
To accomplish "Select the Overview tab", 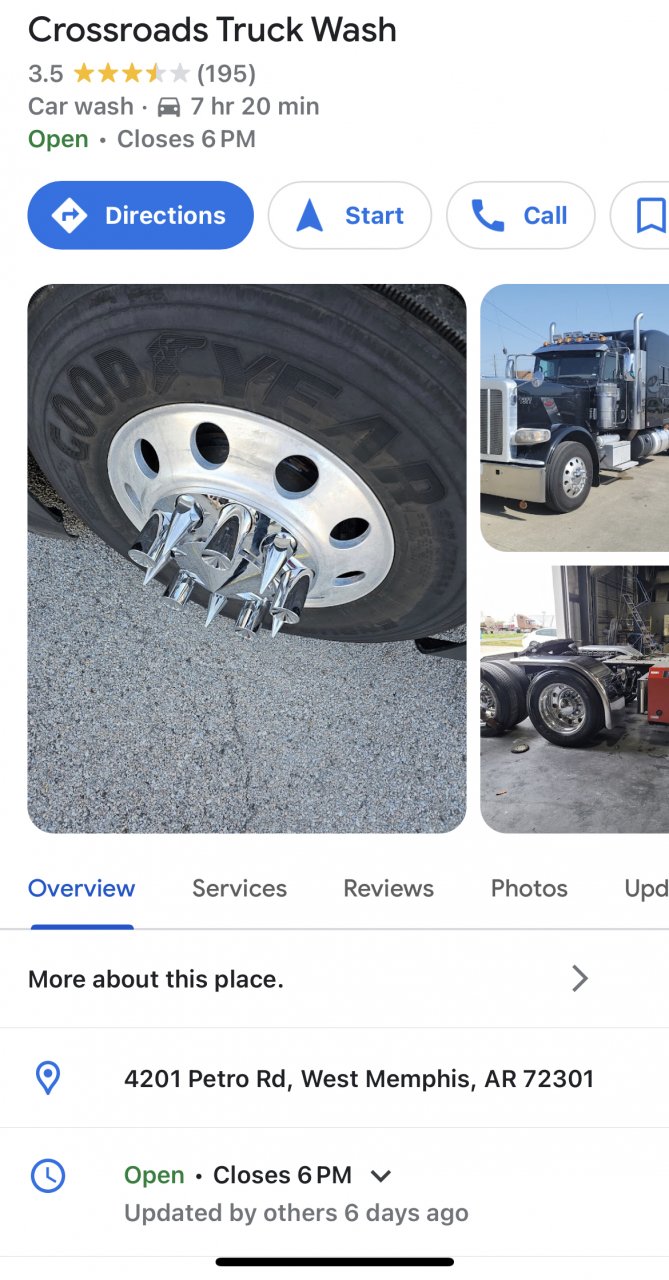I will 81,888.
